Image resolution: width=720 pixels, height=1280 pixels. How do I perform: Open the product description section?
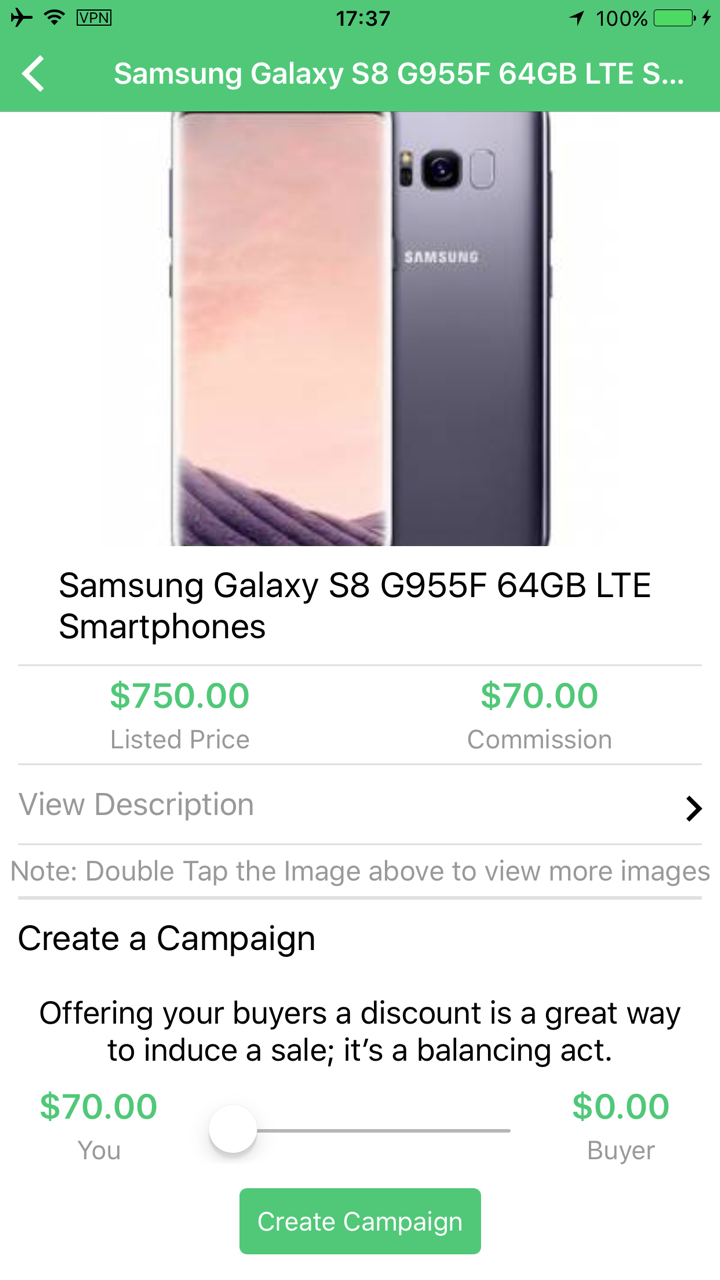(136, 805)
